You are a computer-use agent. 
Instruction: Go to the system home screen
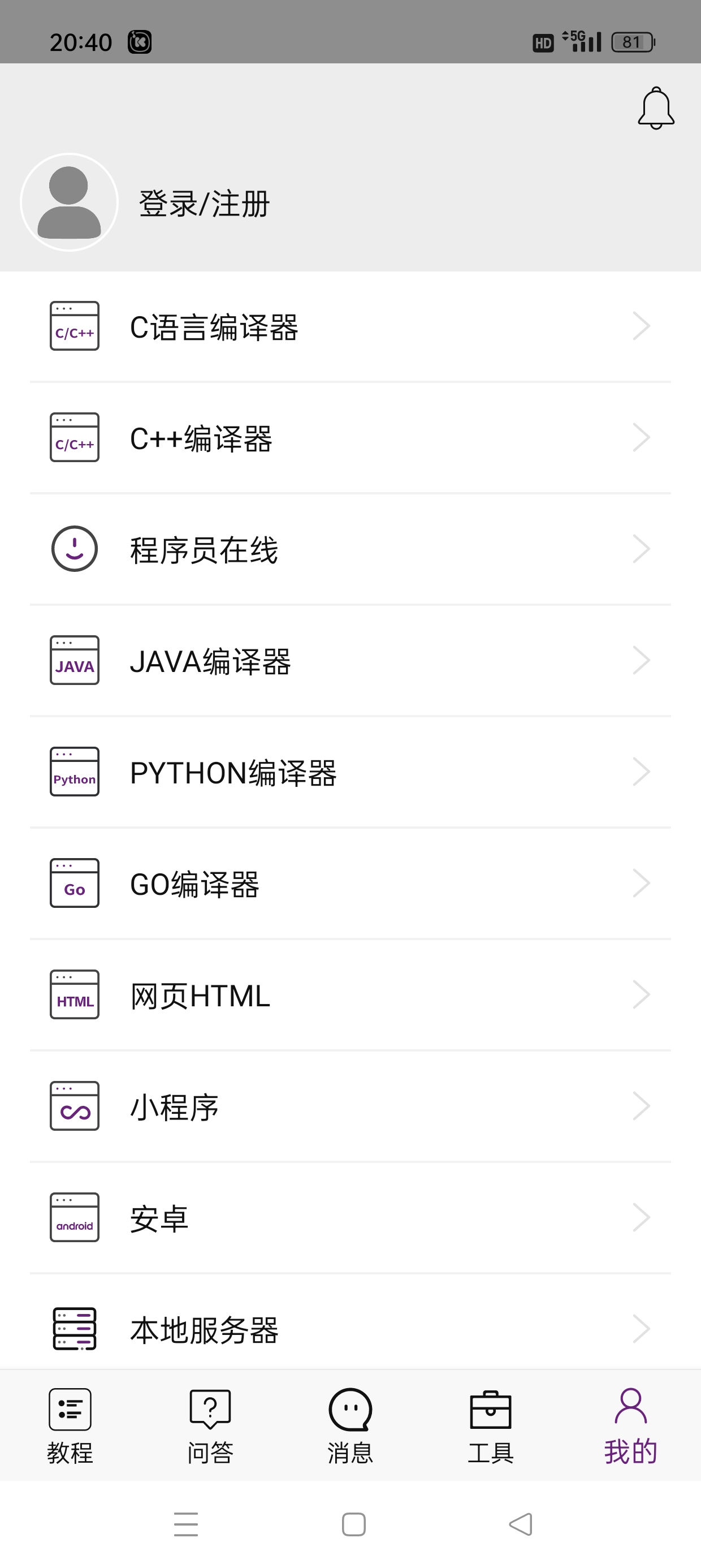tap(353, 1524)
